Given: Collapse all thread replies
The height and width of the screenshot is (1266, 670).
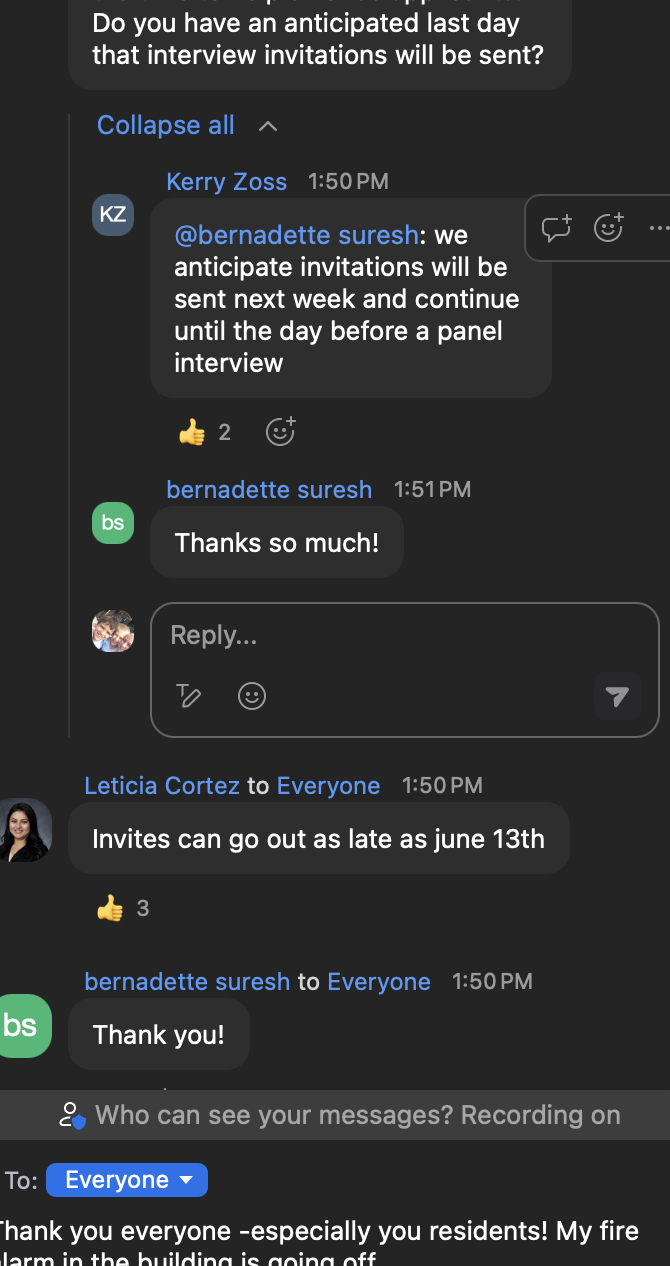Looking at the screenshot, I should (187, 125).
